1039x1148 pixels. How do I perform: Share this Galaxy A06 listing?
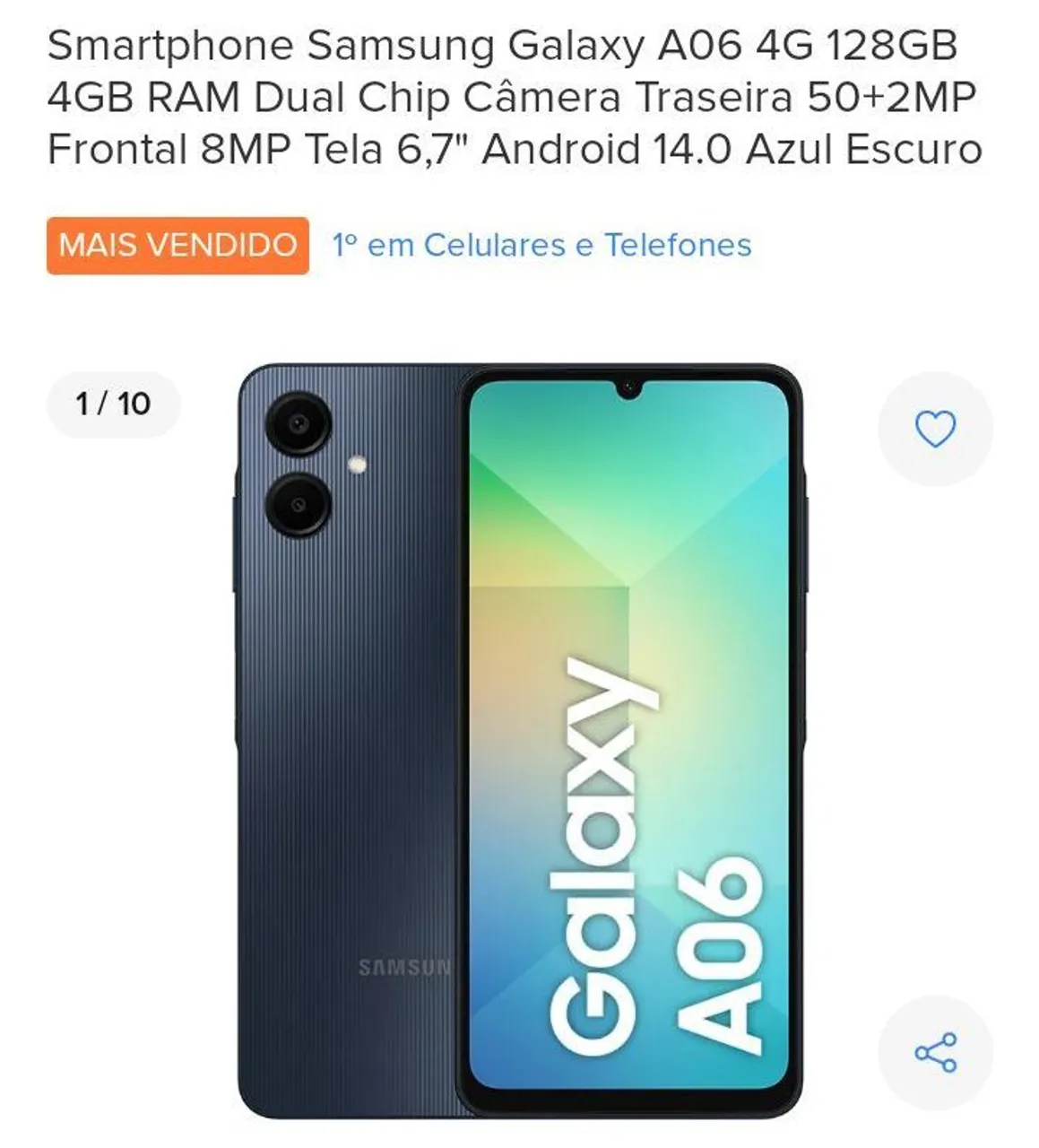[x=935, y=1052]
